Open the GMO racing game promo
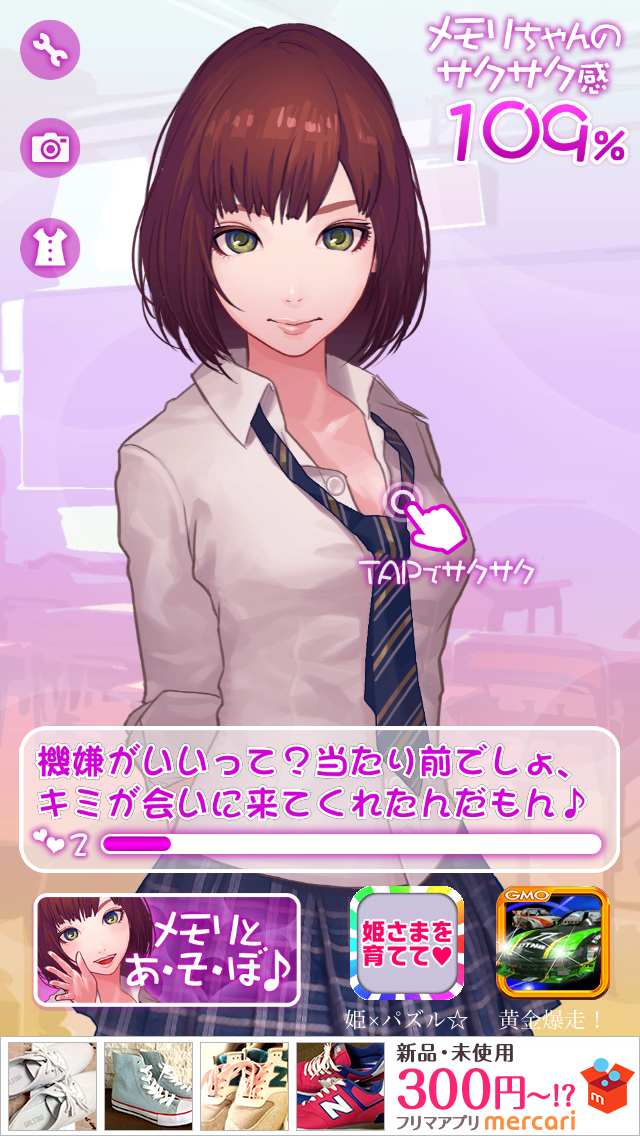Screen dimensions: 640x1136 (x=552, y=943)
